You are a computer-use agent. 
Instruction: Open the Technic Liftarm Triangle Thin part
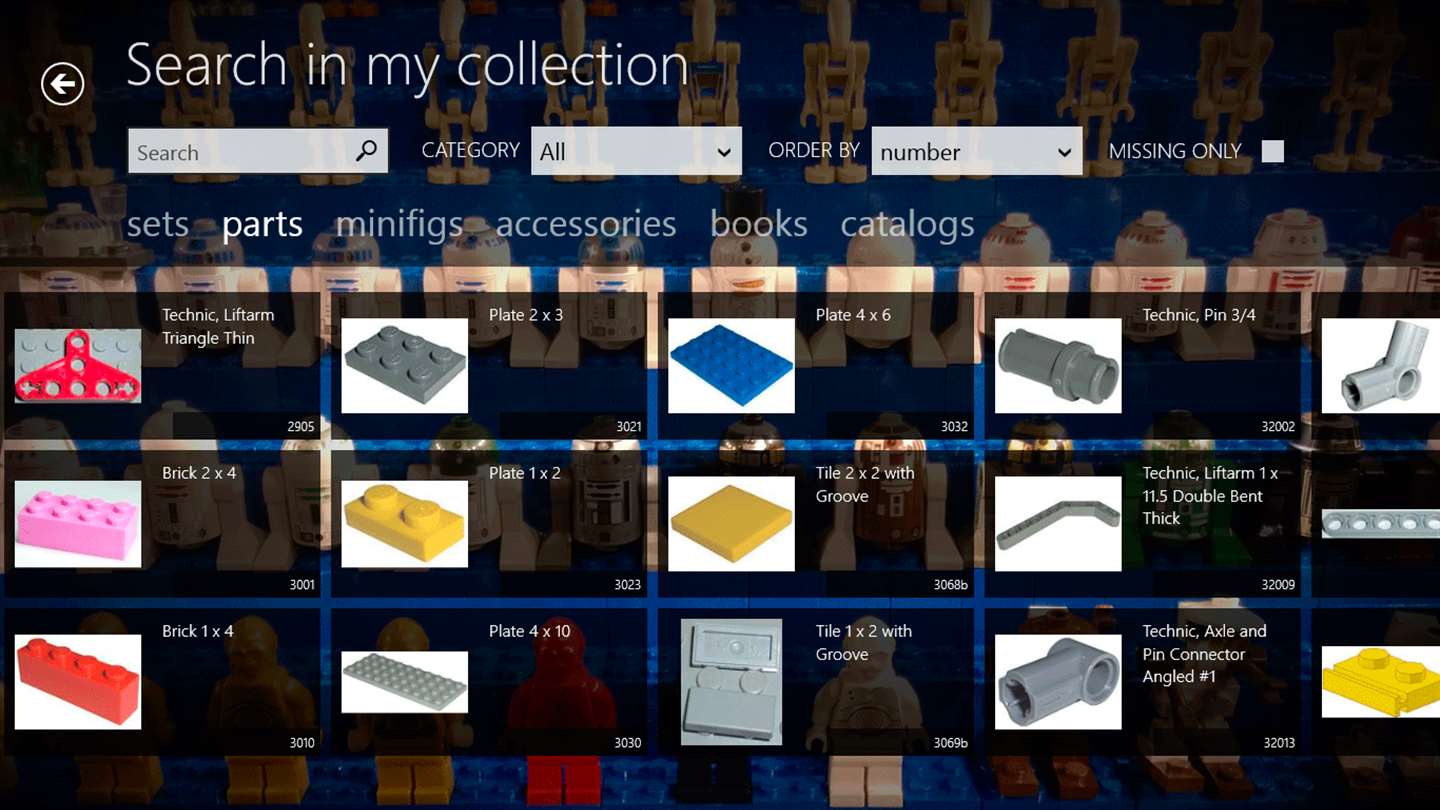162,365
